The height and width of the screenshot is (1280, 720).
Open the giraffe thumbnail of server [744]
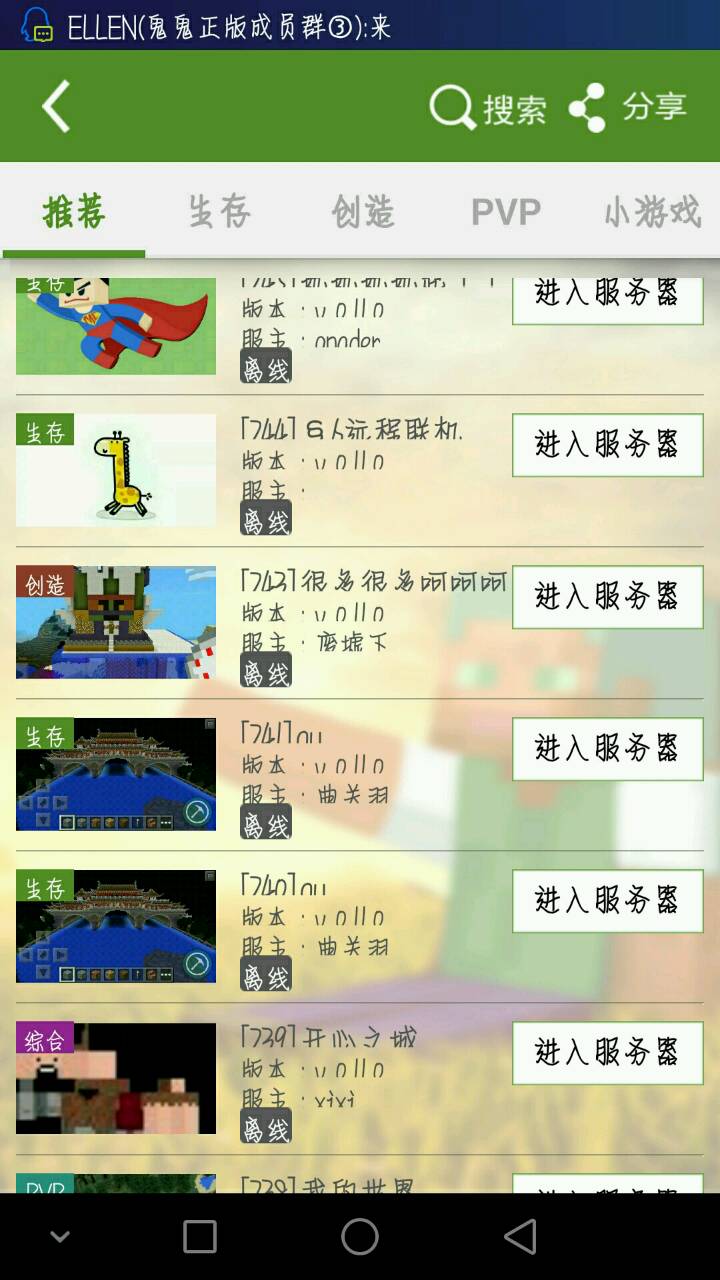tap(116, 470)
